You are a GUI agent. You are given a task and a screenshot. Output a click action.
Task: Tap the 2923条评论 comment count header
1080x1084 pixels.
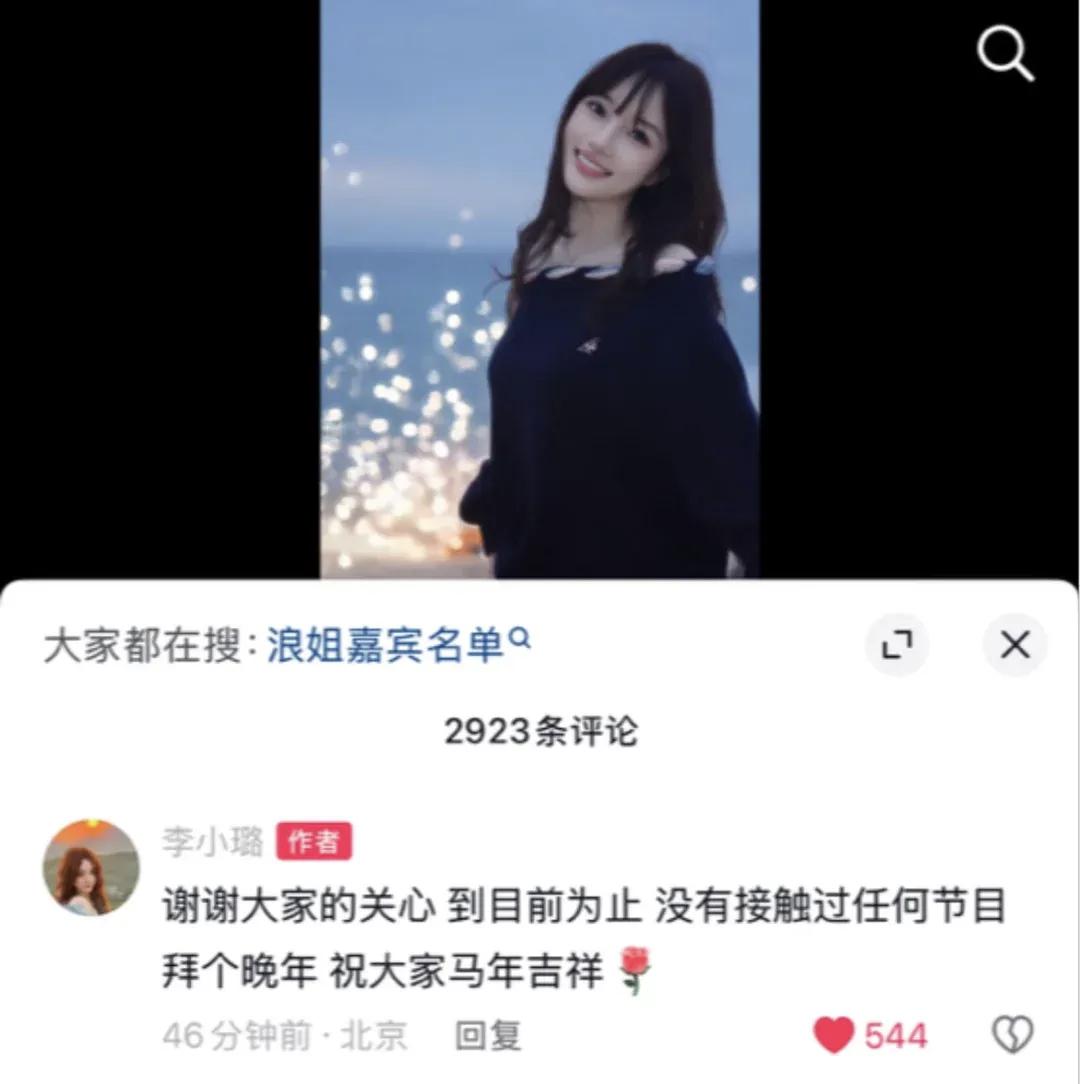coord(540,730)
